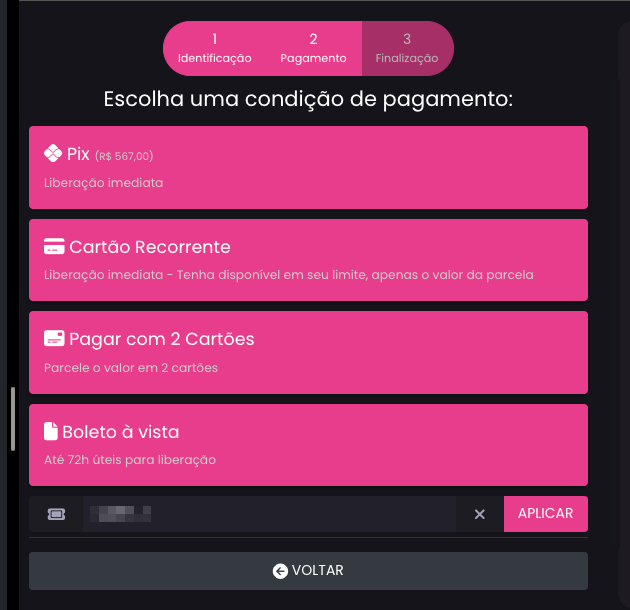The height and width of the screenshot is (610, 630).
Task: Go back with VOLTAR button
Action: click(308, 571)
